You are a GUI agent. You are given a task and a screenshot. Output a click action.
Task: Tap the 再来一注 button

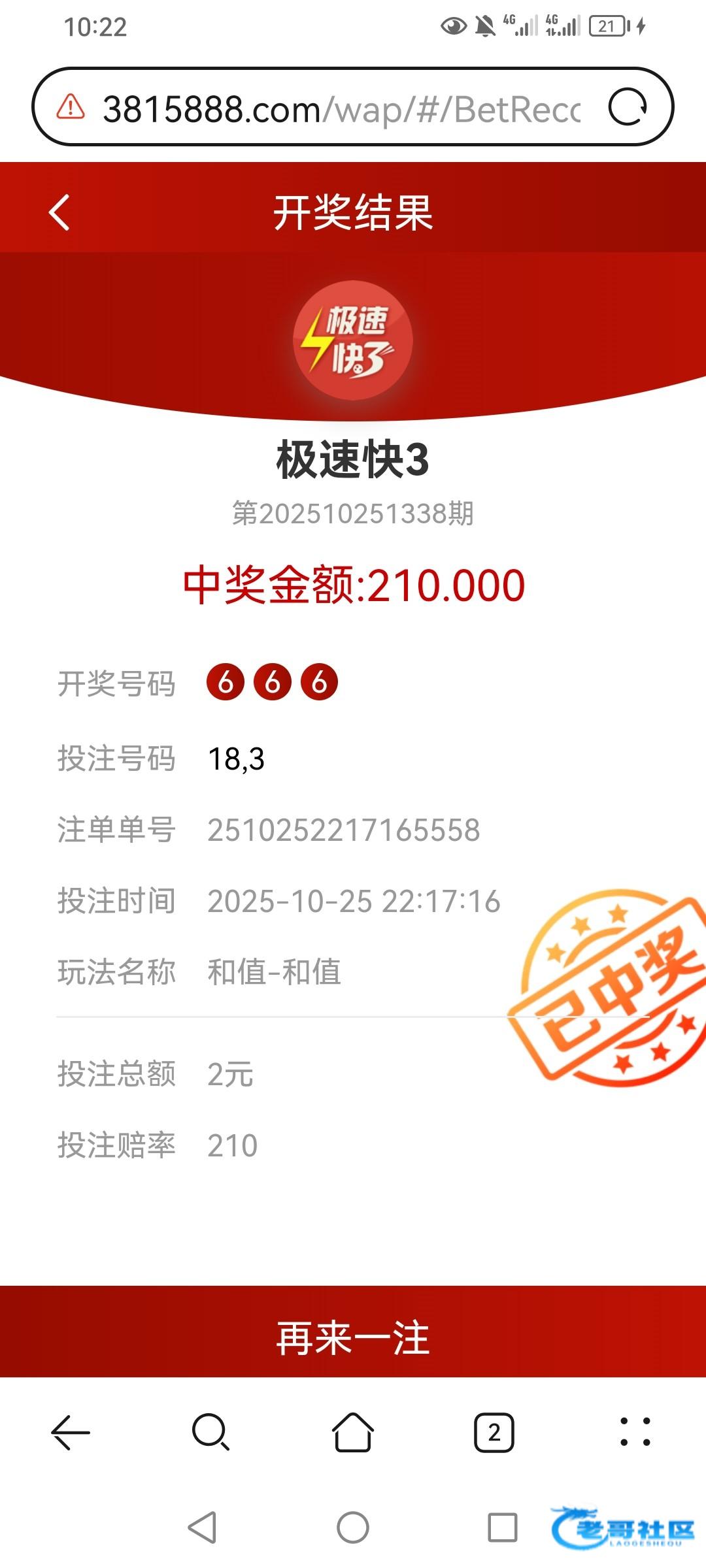tap(353, 1338)
